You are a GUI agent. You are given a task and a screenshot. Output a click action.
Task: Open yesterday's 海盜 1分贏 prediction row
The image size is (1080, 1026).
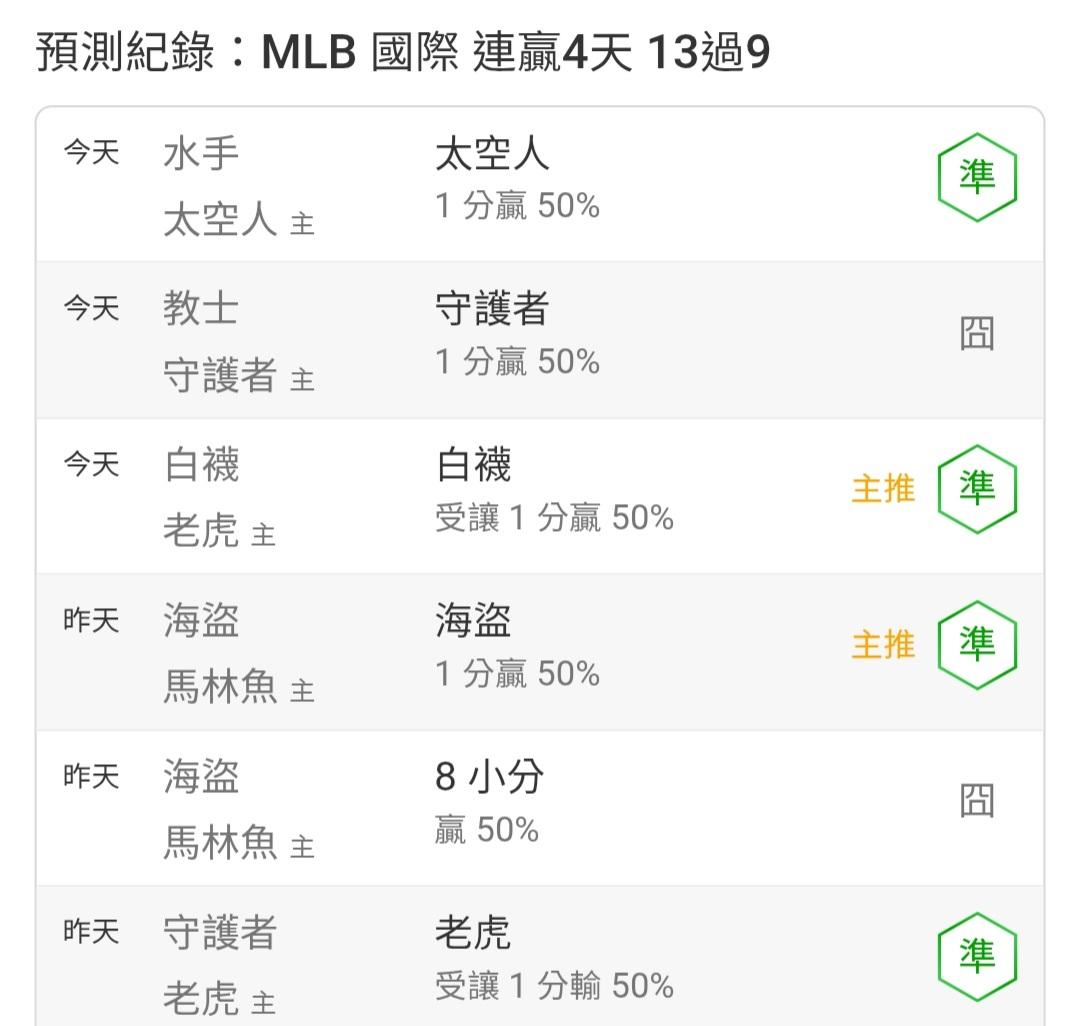540,651
